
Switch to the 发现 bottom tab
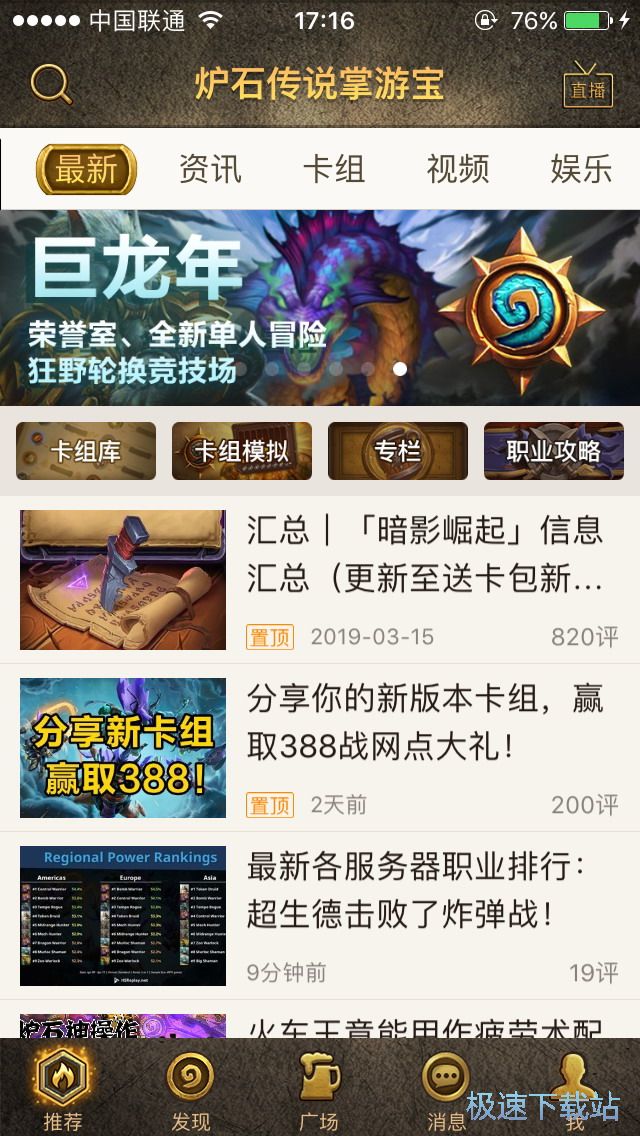click(x=190, y=1090)
